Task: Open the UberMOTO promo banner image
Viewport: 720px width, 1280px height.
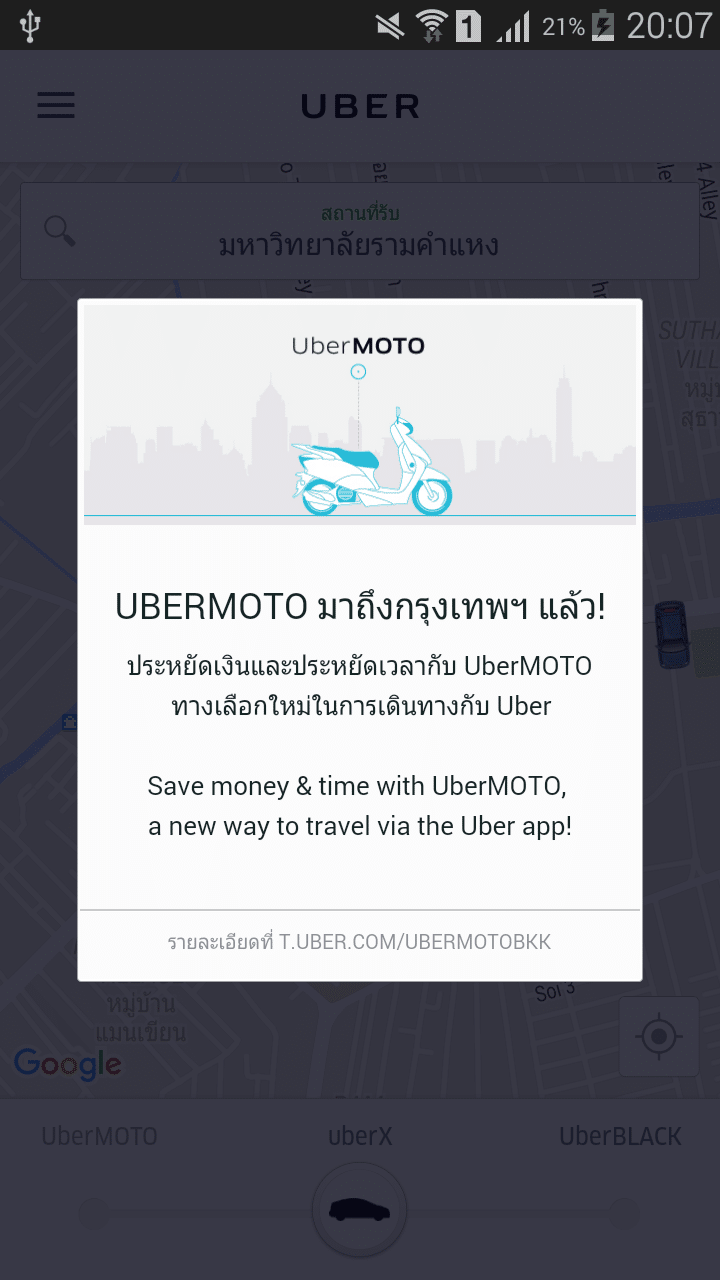Action: (x=360, y=416)
